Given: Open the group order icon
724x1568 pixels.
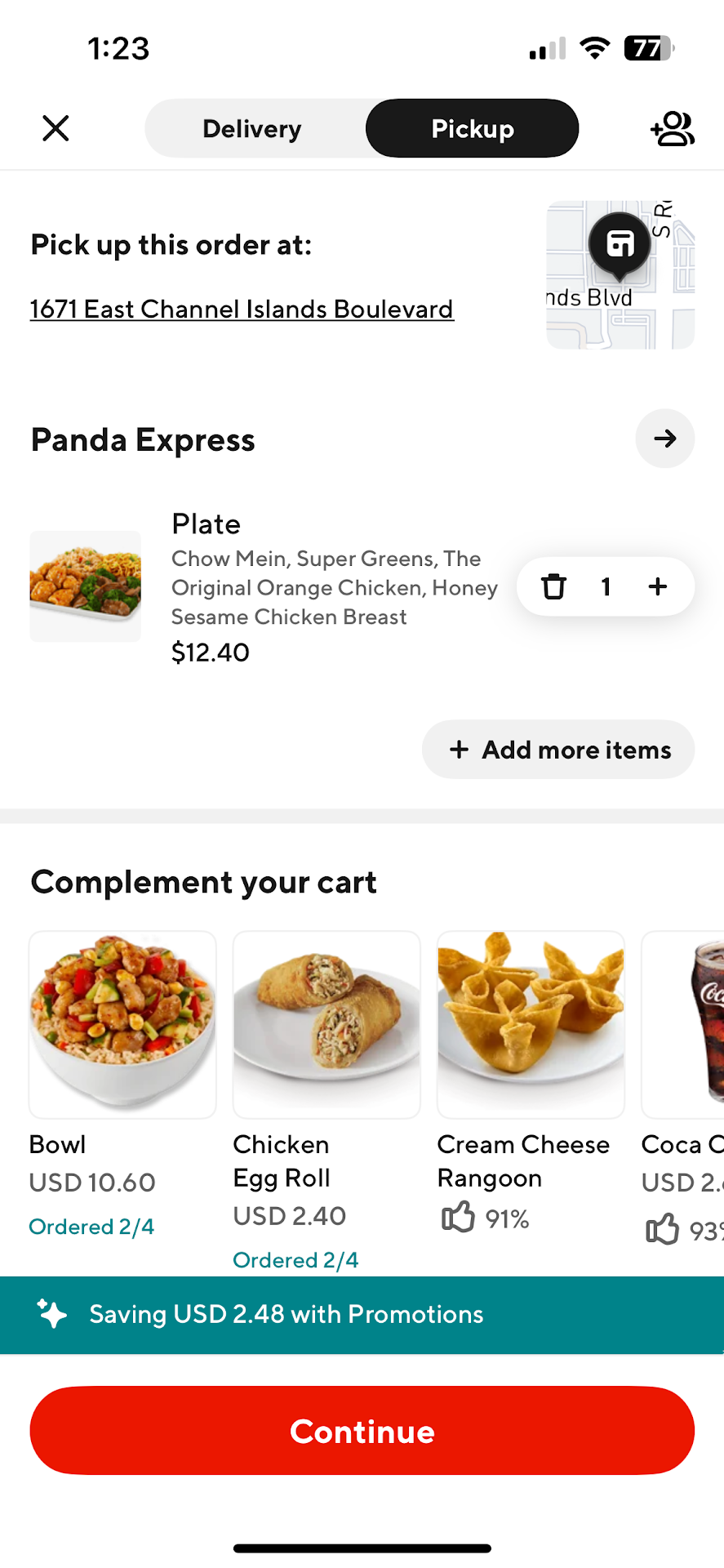Looking at the screenshot, I should 672,128.
